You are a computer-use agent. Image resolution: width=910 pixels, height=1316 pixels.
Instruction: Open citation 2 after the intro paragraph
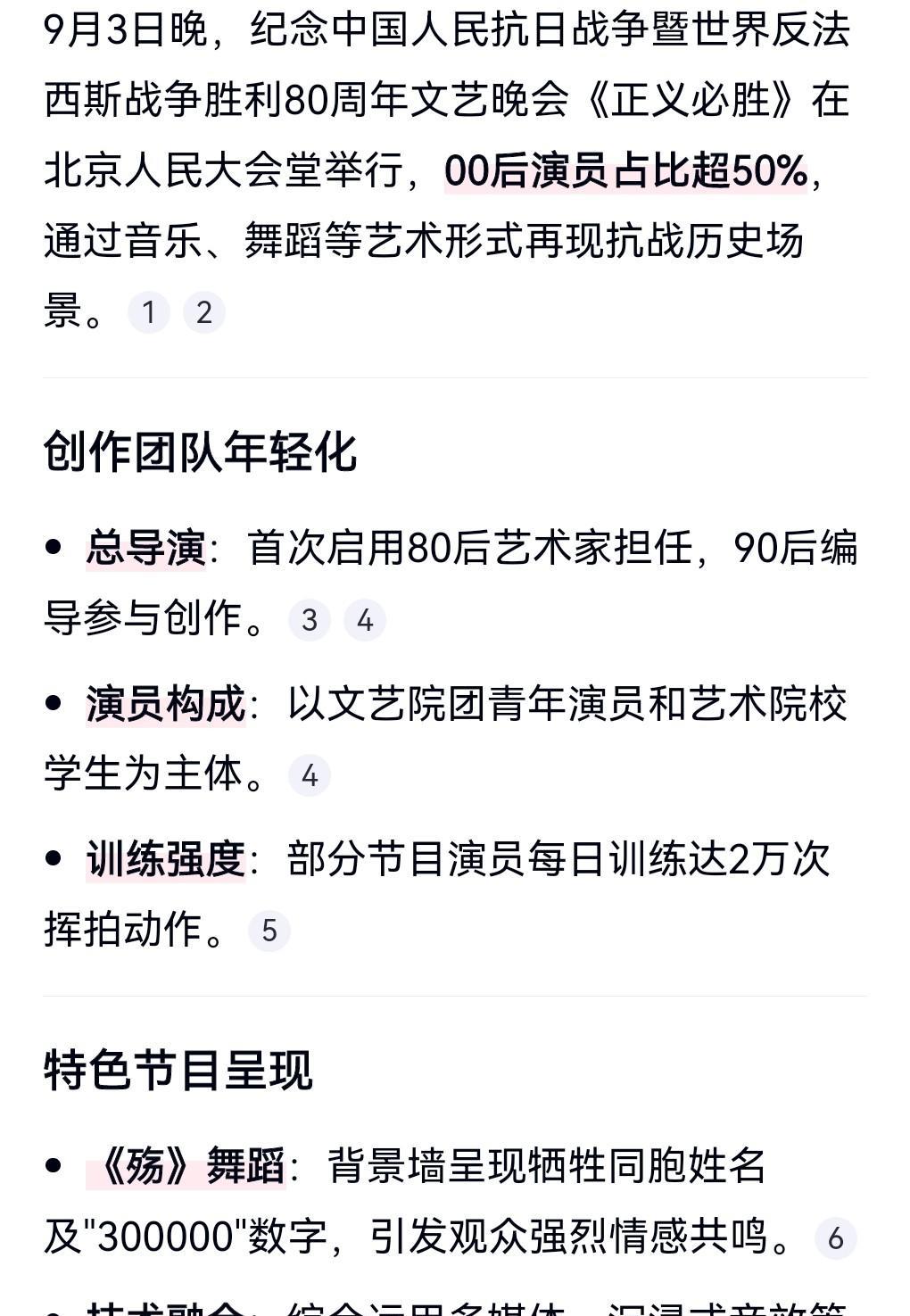point(204,312)
